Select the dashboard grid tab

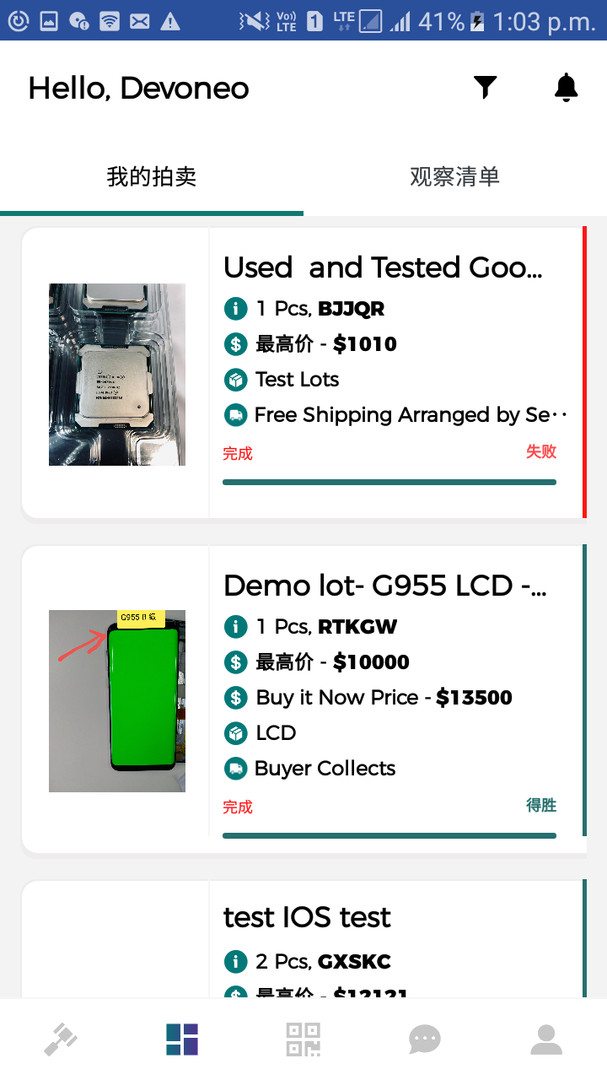click(x=182, y=1040)
